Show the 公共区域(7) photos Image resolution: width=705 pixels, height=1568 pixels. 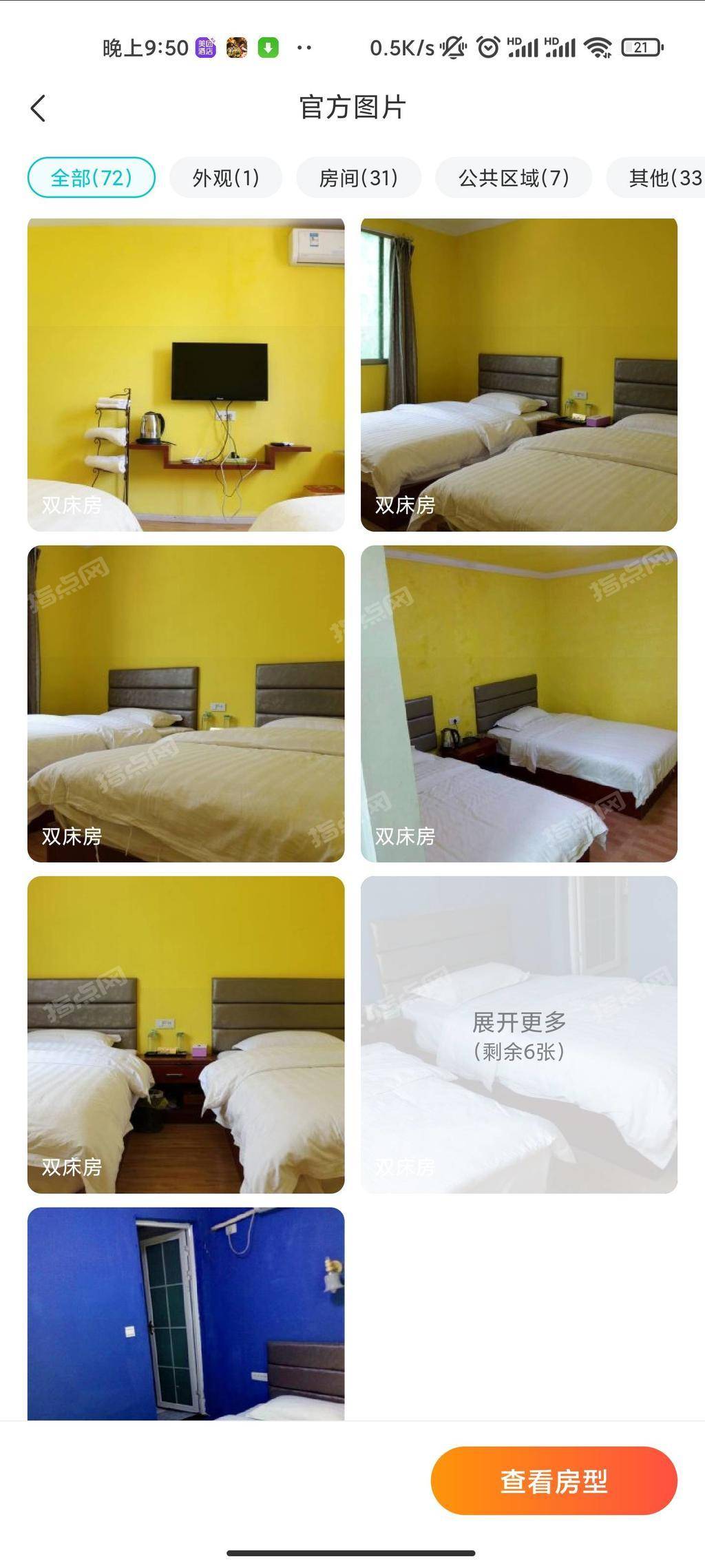click(513, 178)
